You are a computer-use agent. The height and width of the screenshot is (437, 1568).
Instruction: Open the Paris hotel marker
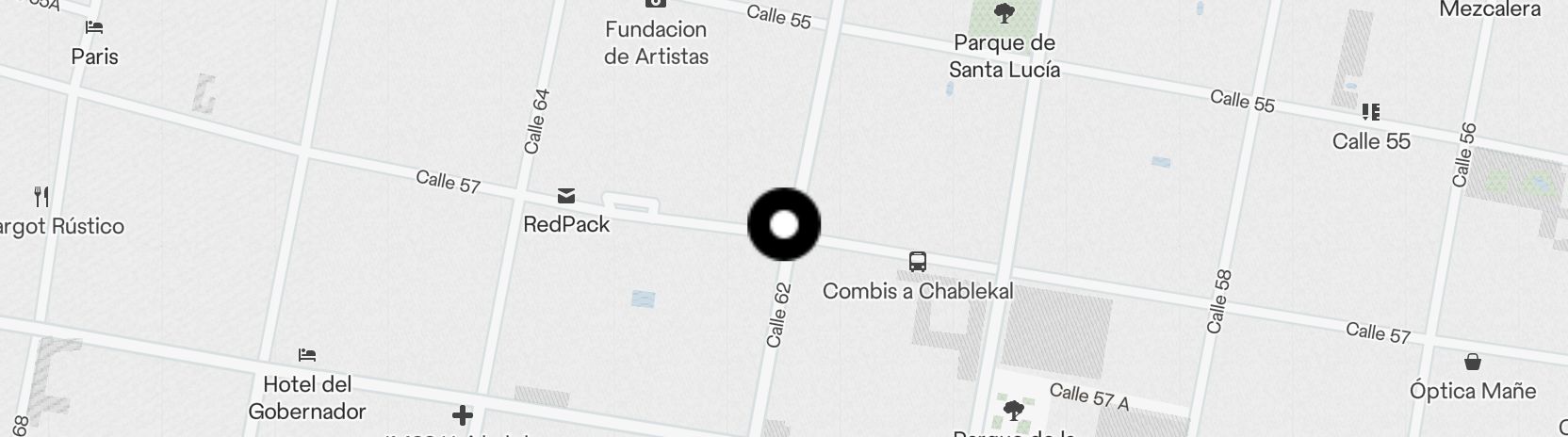[x=94, y=28]
